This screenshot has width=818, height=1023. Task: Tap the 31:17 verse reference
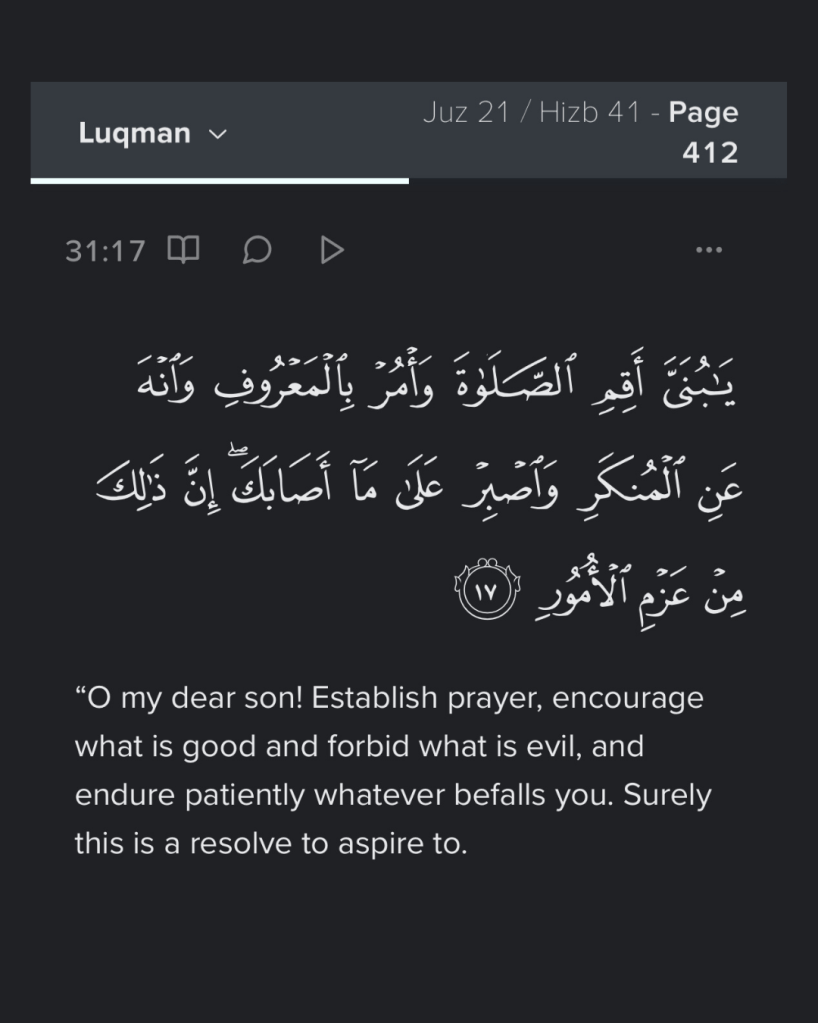105,250
